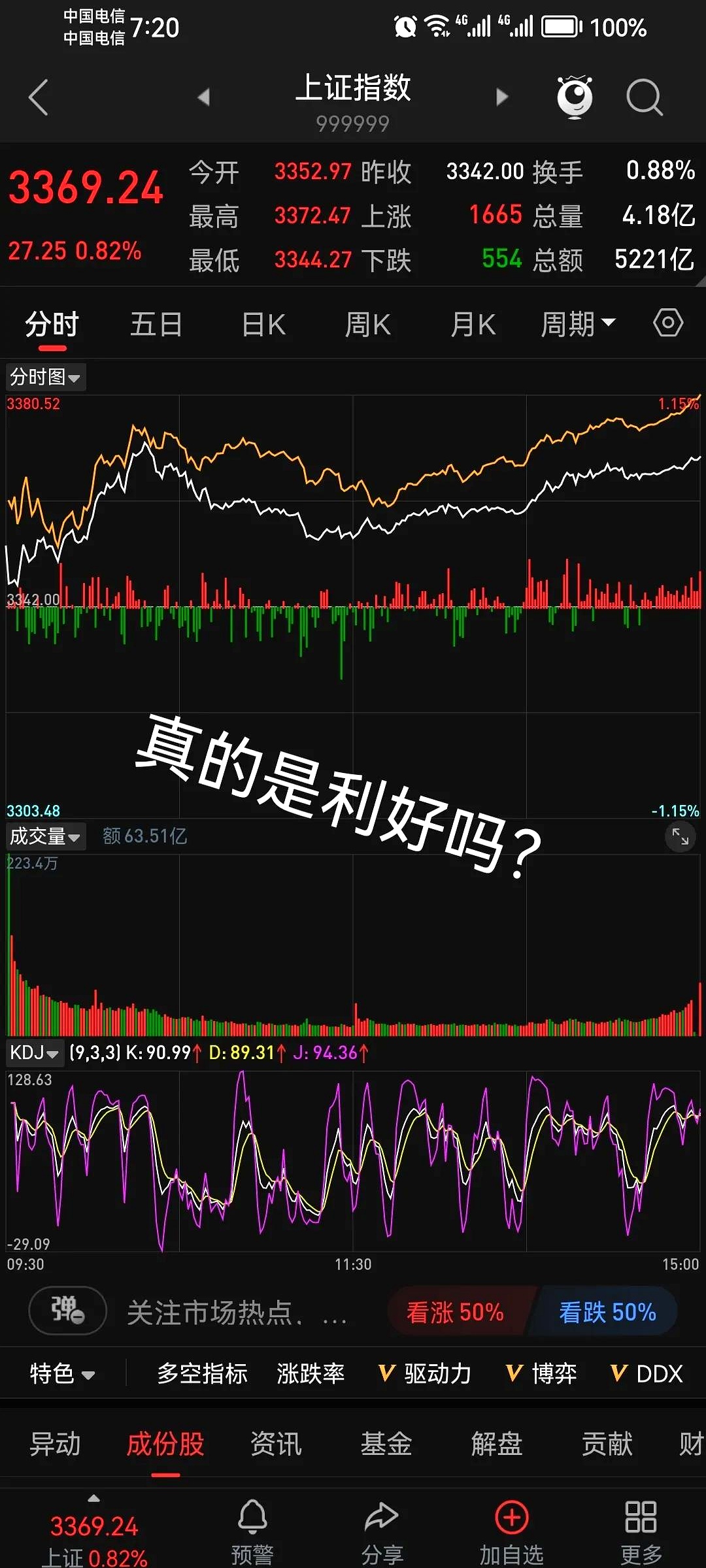Switch to the 日K chart tab

coord(263,325)
